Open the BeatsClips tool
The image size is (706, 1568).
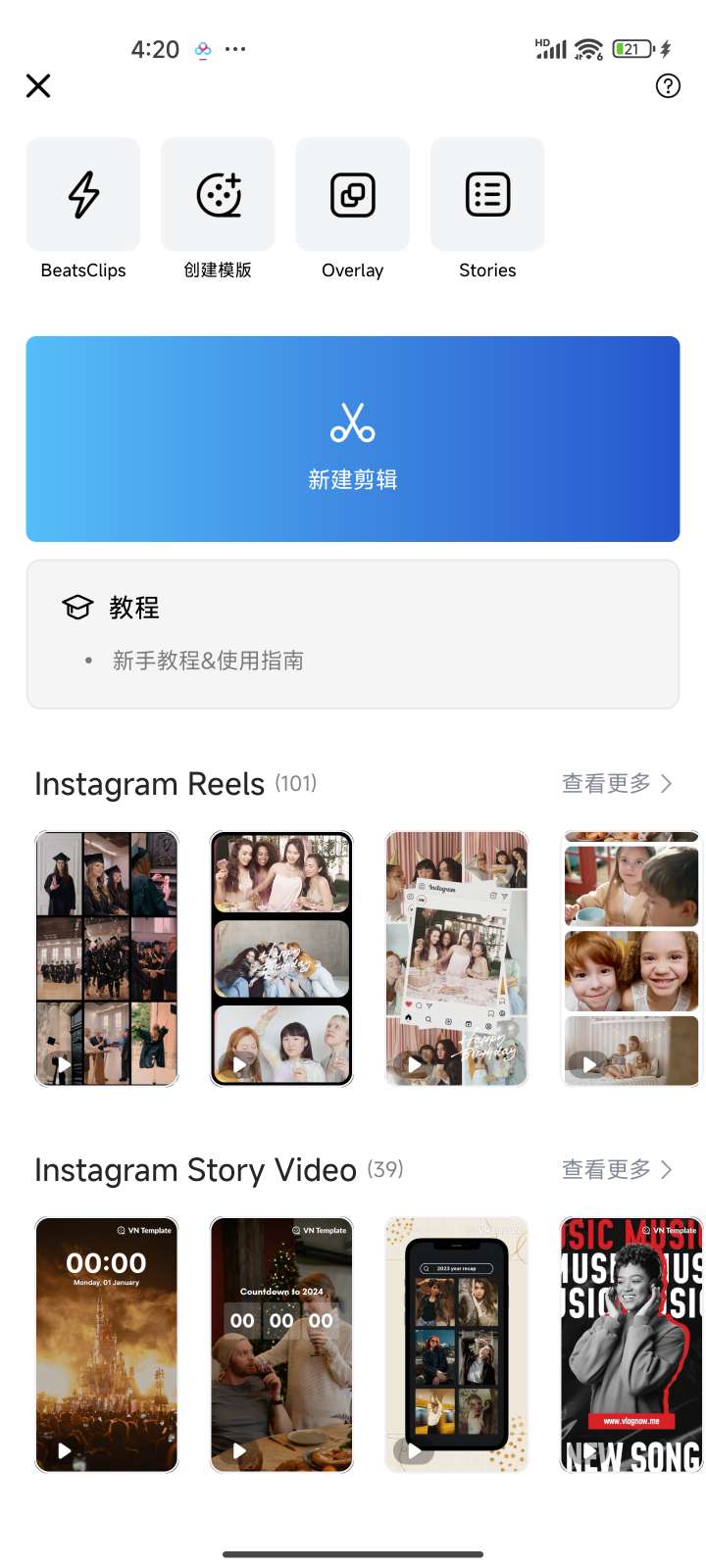83,195
